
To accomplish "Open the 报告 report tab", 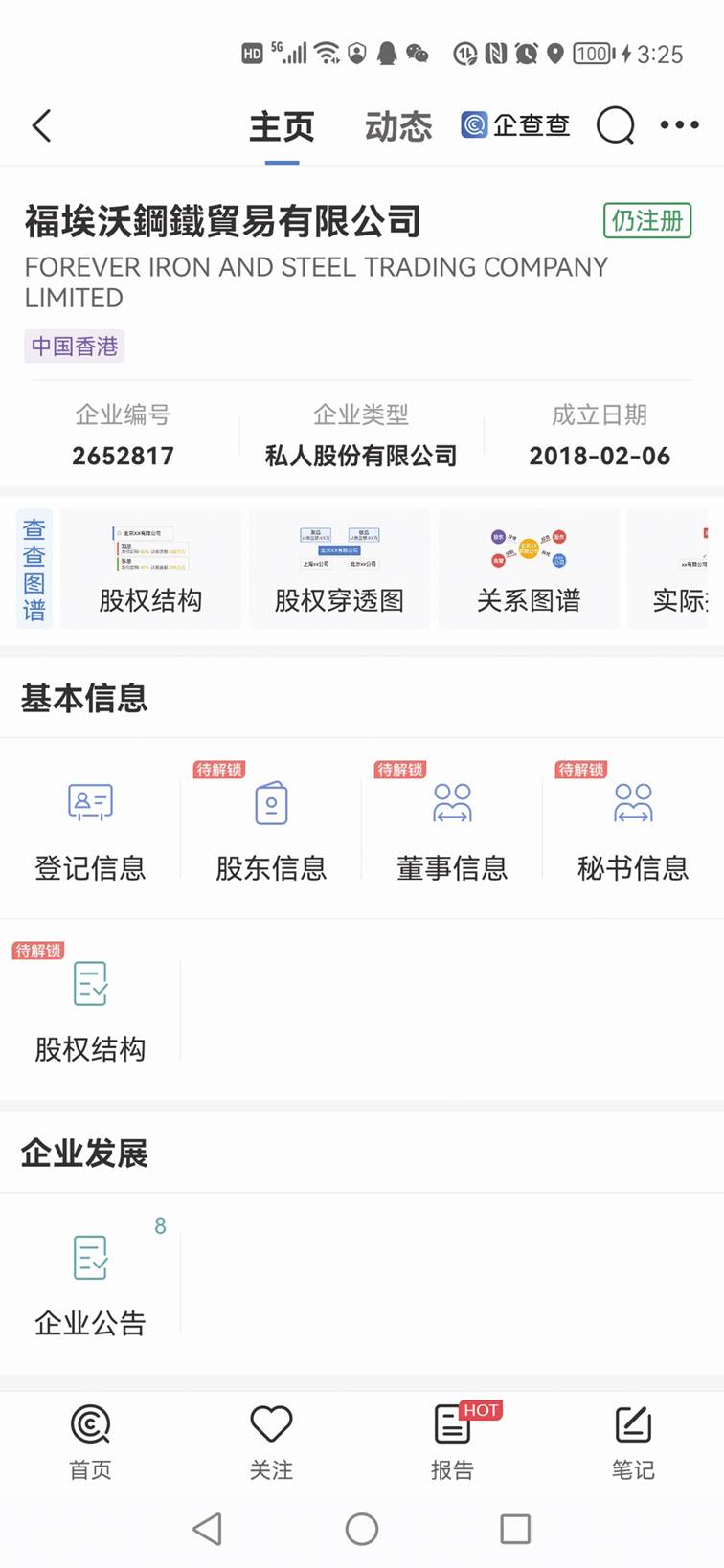I will 452,1442.
